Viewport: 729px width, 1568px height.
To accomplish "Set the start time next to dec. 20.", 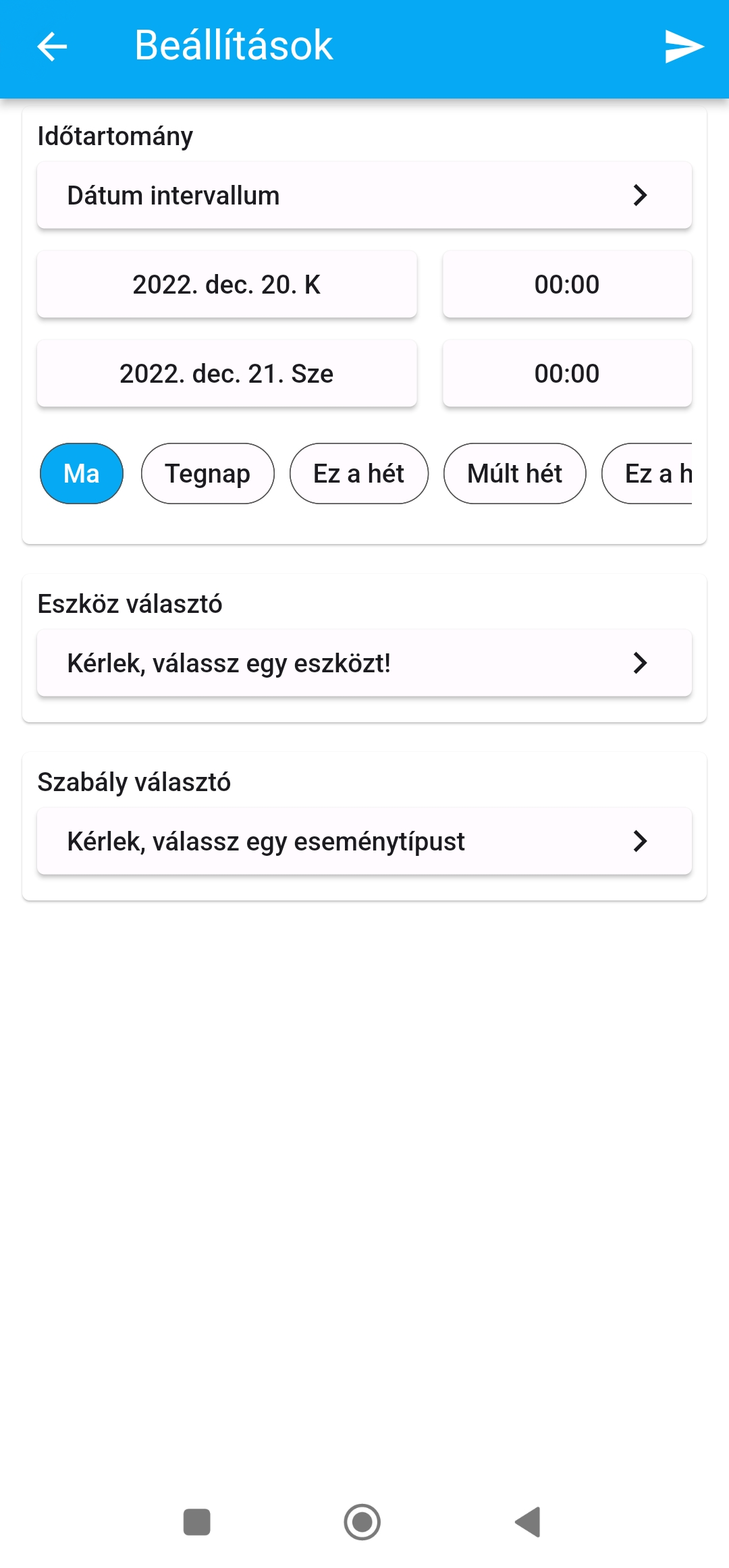I will coord(567,285).
